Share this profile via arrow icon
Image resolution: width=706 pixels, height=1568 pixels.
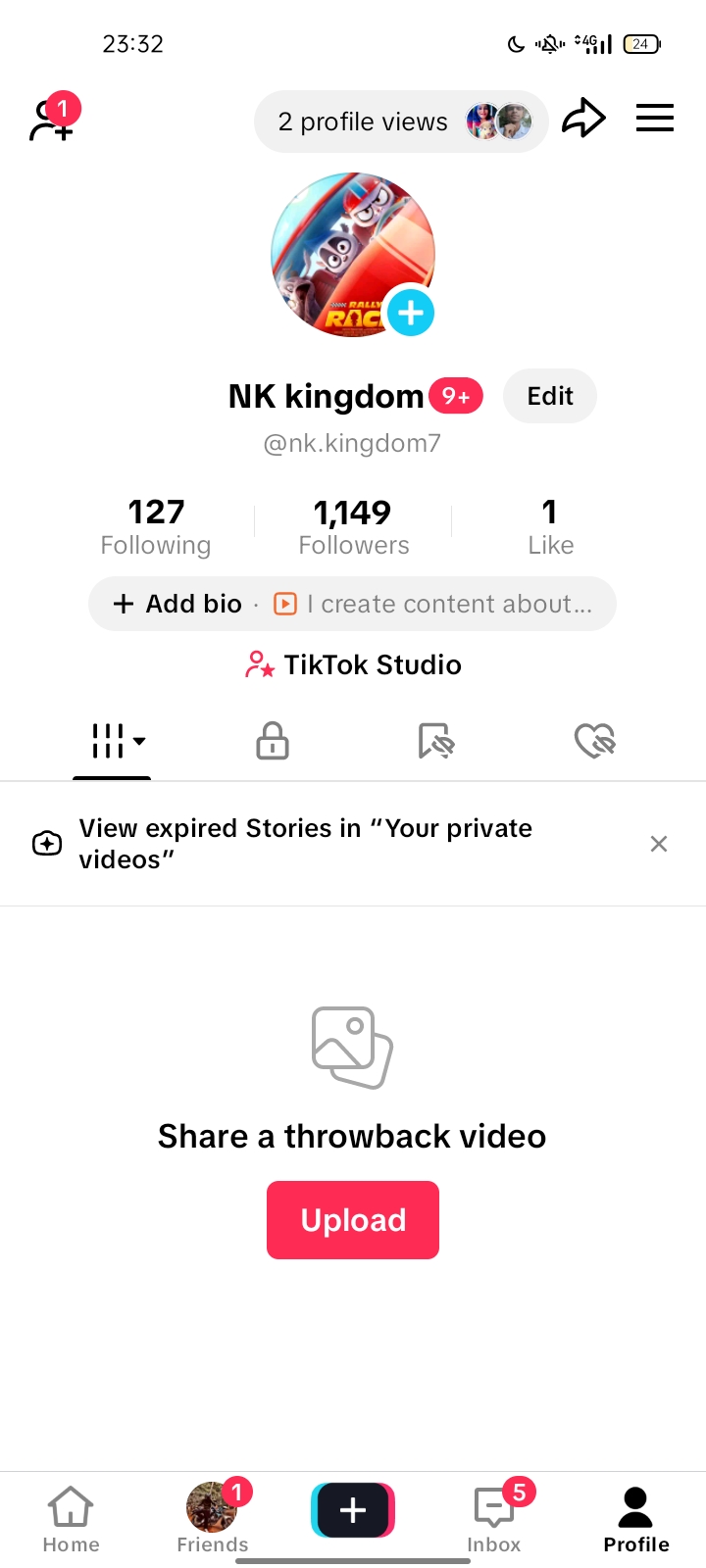(x=583, y=120)
